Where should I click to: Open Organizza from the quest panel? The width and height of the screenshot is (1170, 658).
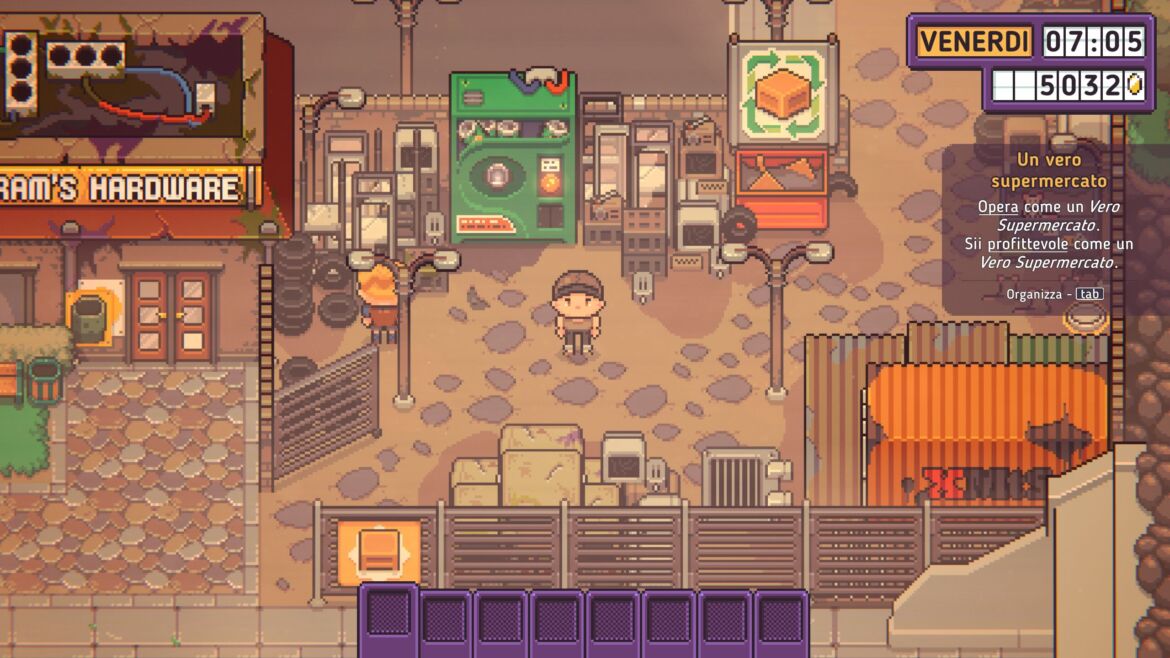coord(1055,294)
